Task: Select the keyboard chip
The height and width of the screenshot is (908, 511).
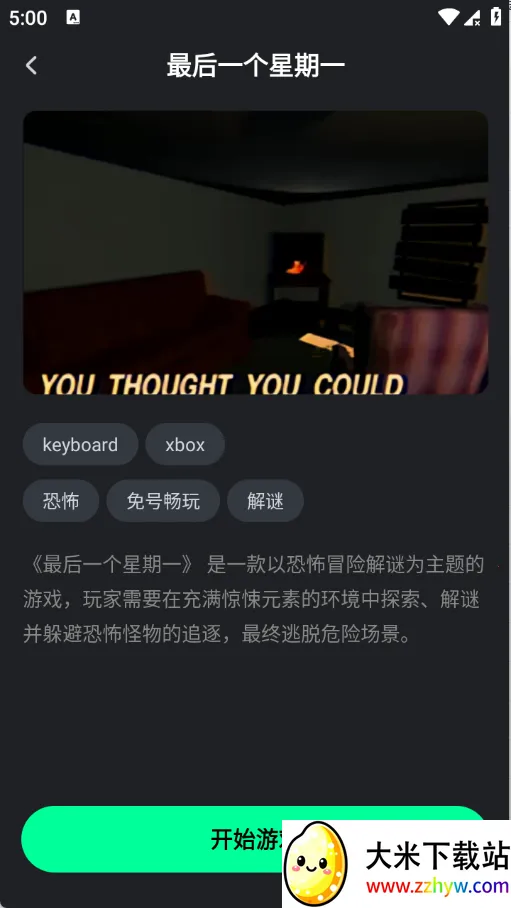Action: pyautogui.click(x=81, y=444)
